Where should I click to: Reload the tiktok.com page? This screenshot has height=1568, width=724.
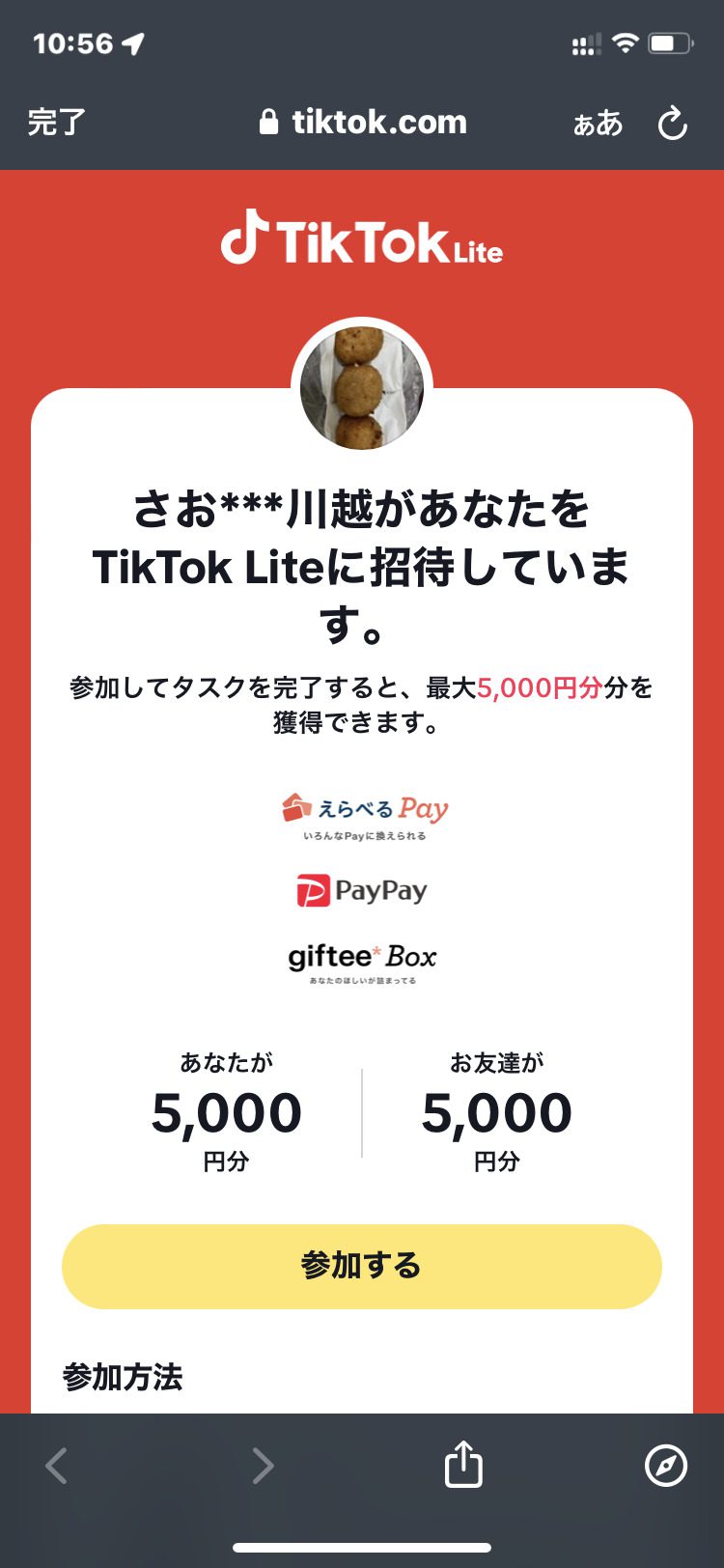tap(672, 123)
